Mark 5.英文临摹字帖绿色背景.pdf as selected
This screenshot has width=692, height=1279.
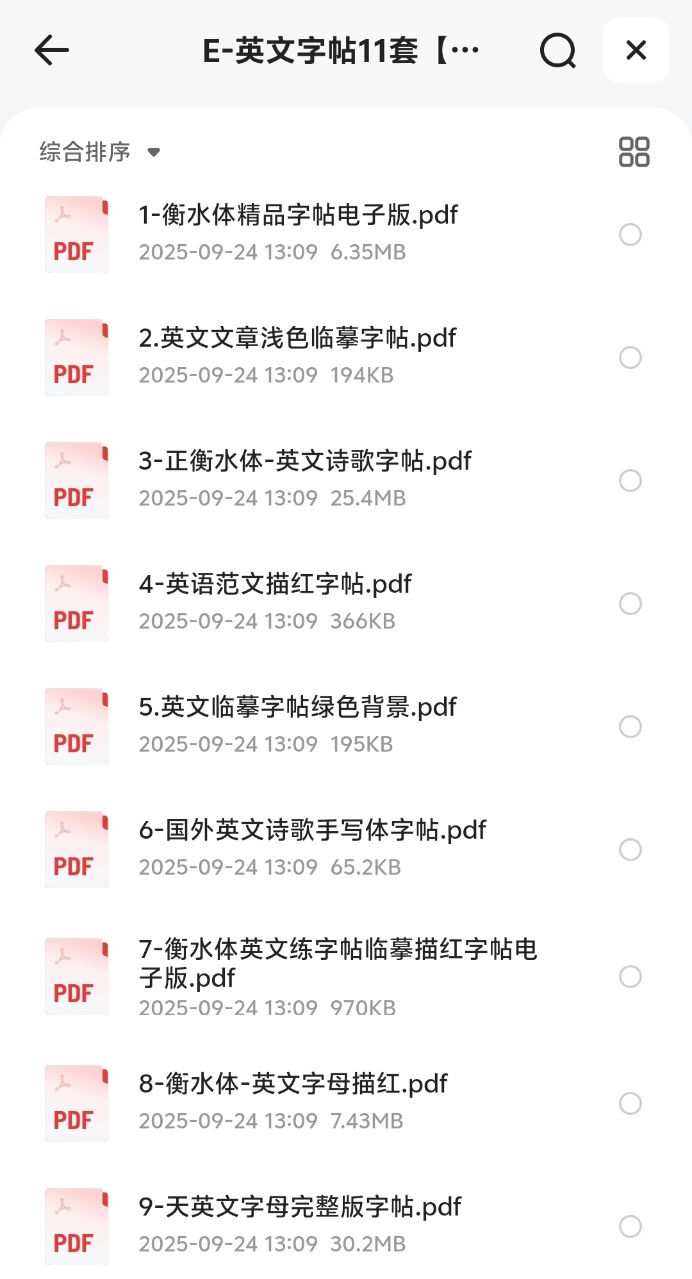click(x=630, y=727)
